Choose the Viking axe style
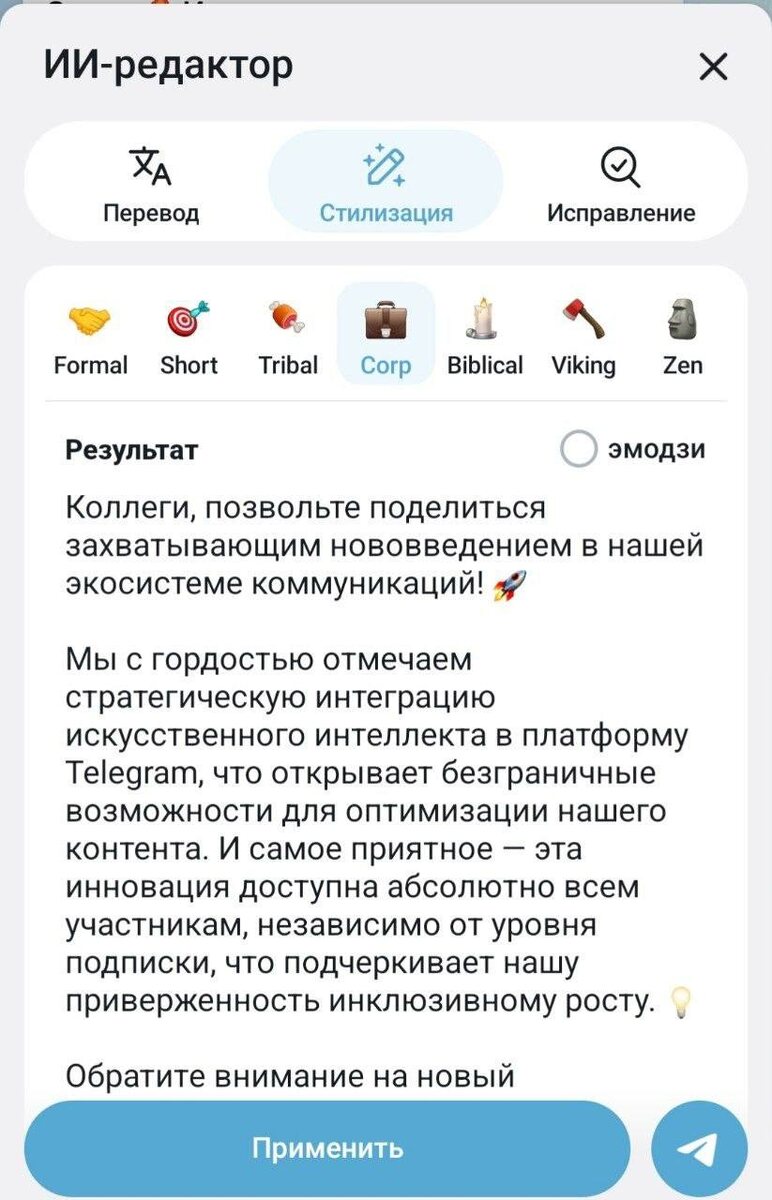This screenshot has width=772, height=1200. pyautogui.click(x=583, y=338)
